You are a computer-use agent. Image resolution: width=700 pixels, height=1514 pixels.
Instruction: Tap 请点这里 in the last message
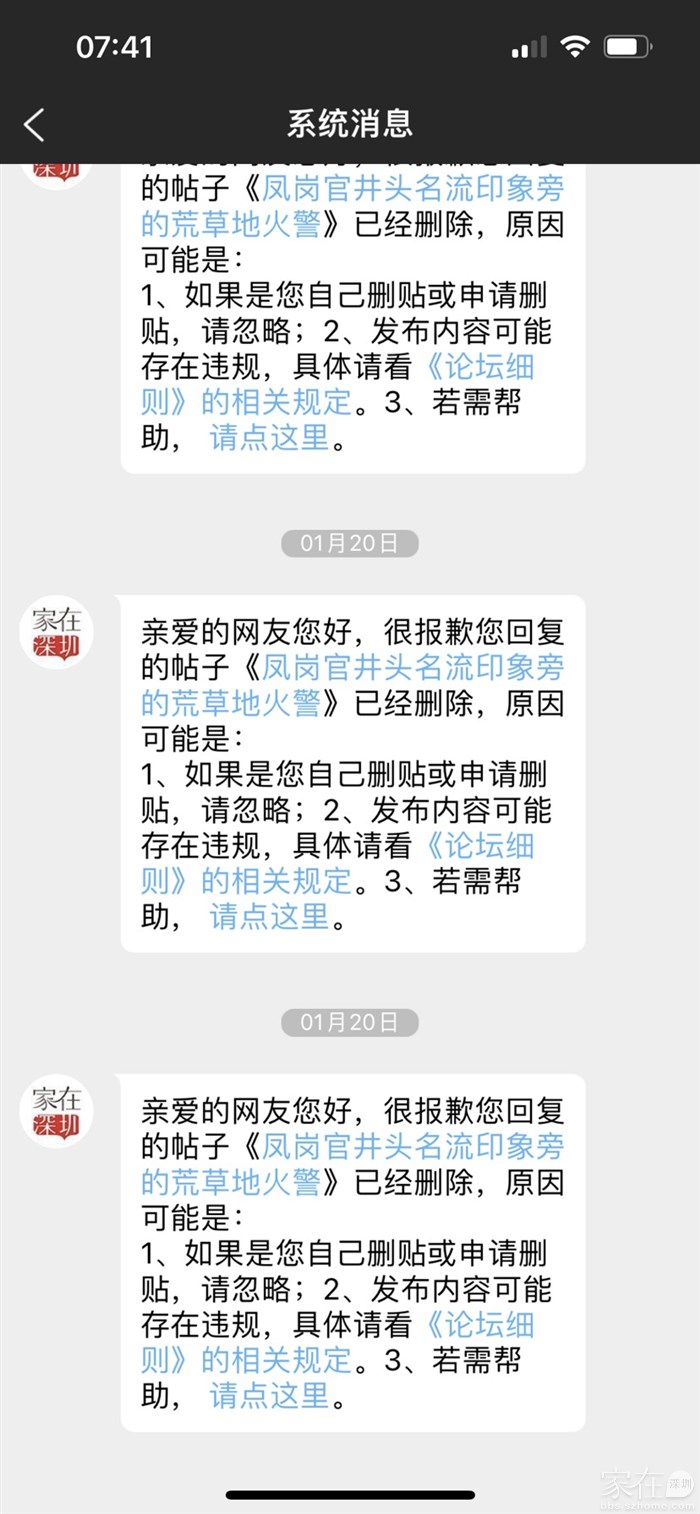coord(269,1396)
